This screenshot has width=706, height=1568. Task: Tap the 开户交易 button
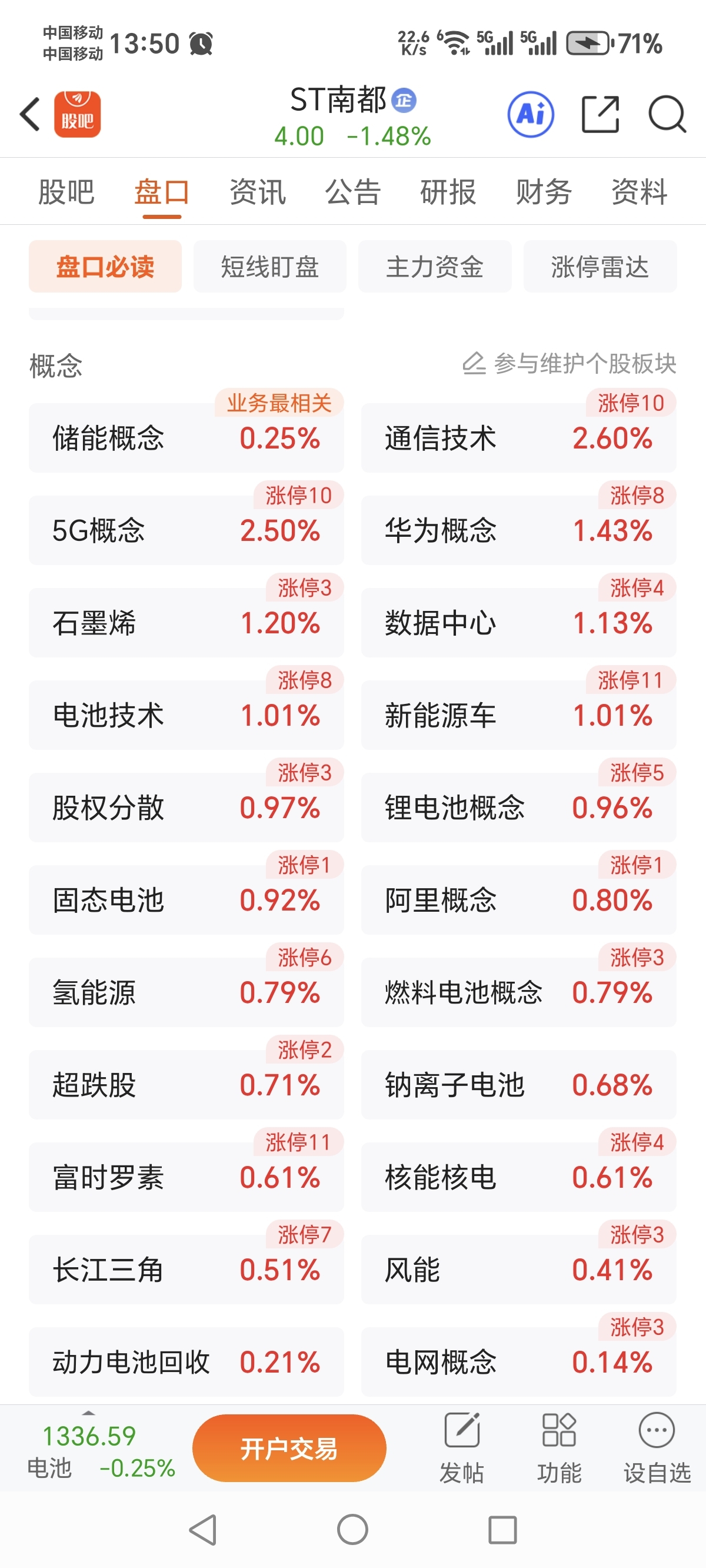[x=289, y=1448]
